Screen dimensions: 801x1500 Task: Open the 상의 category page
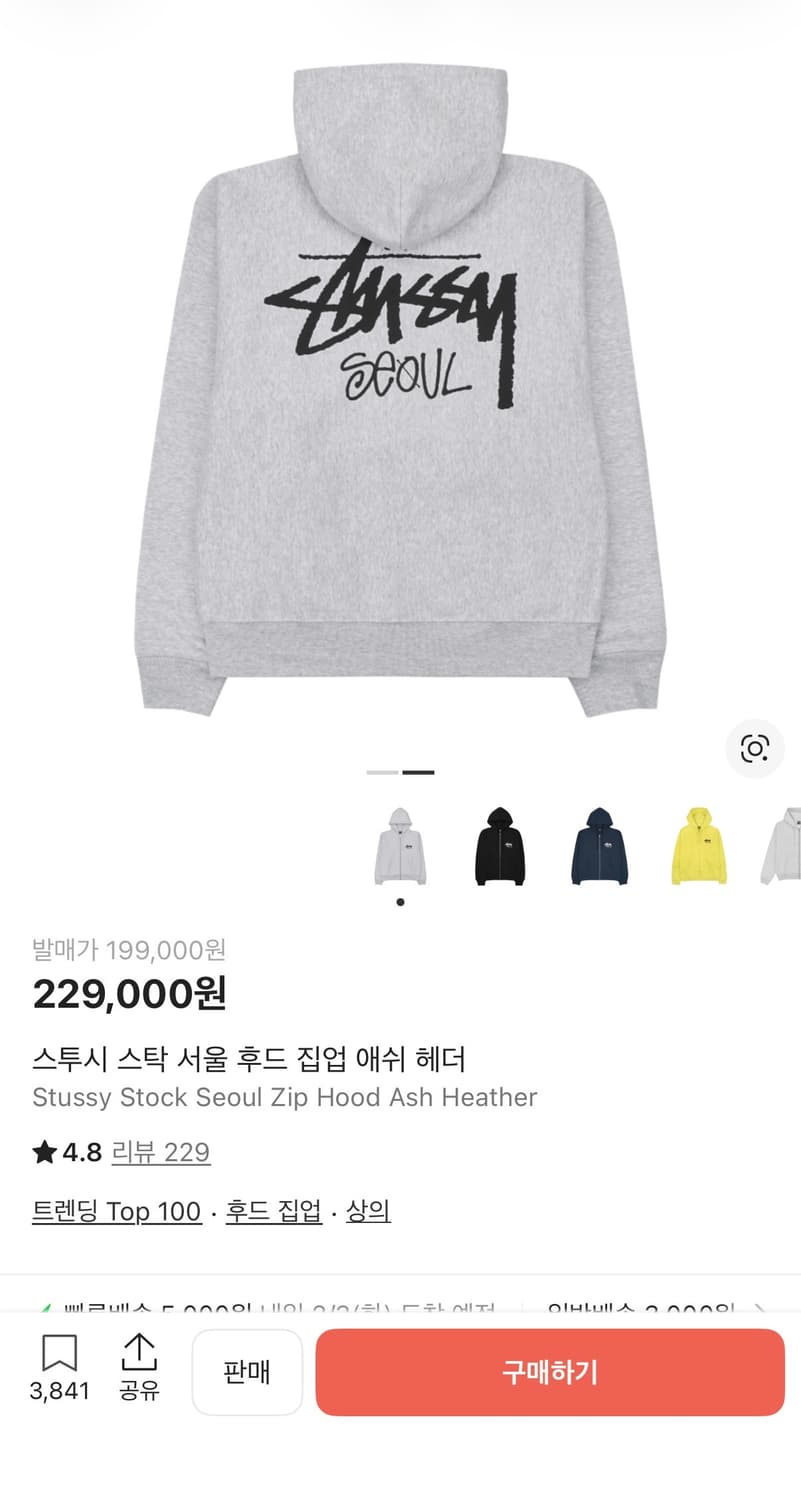coord(369,1211)
